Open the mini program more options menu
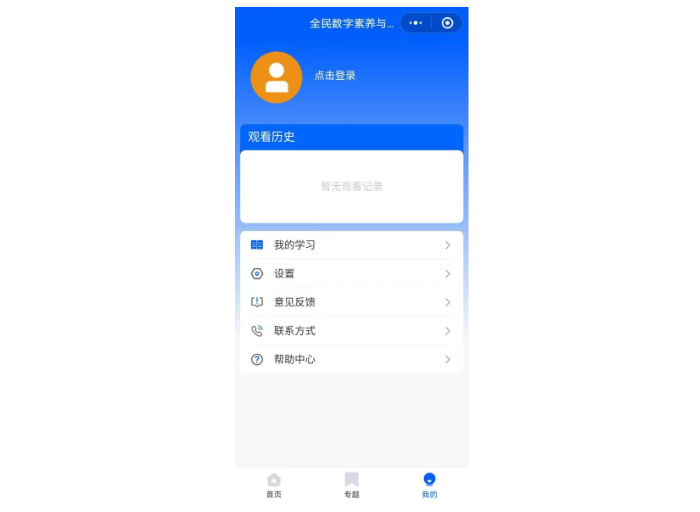Image resolution: width=700 pixels, height=512 pixels. (416, 23)
